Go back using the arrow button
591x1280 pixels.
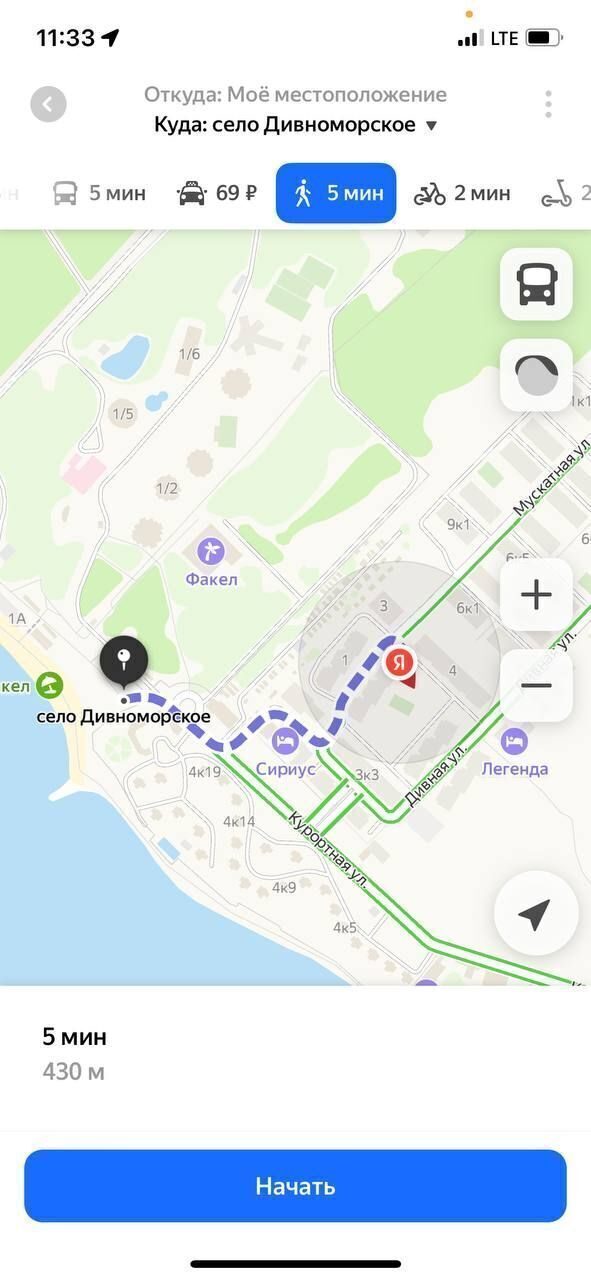(x=48, y=104)
